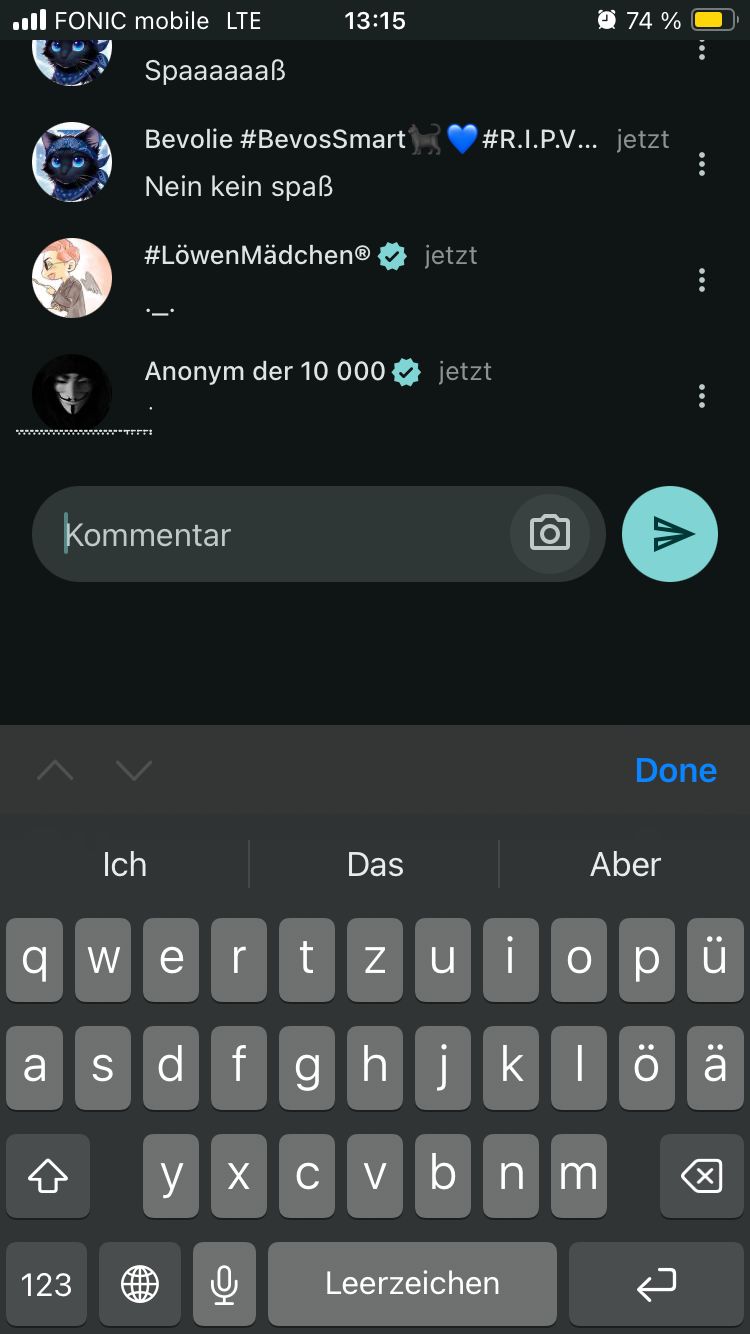Open options for the 'Nein kein spaß' comment
This screenshot has width=750, height=1334.
[702, 164]
